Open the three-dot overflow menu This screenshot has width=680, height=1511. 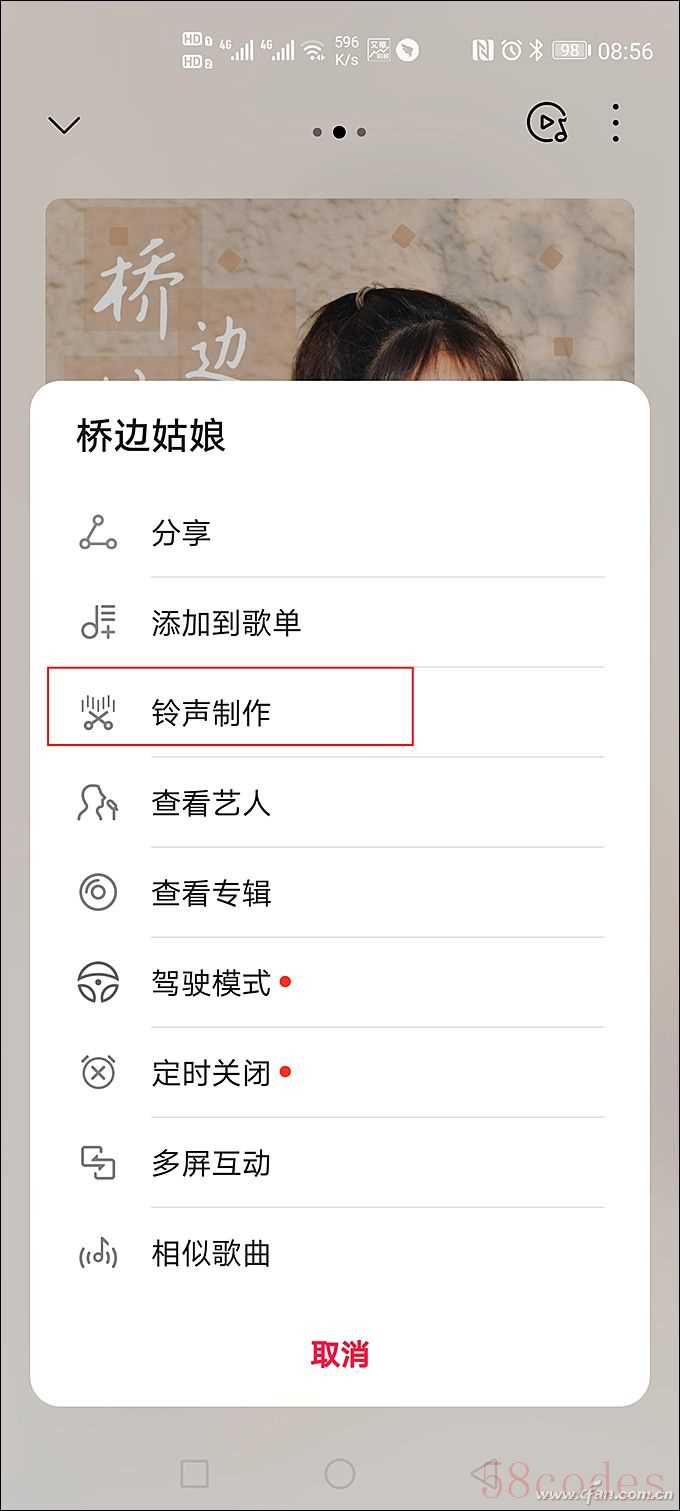click(x=616, y=123)
